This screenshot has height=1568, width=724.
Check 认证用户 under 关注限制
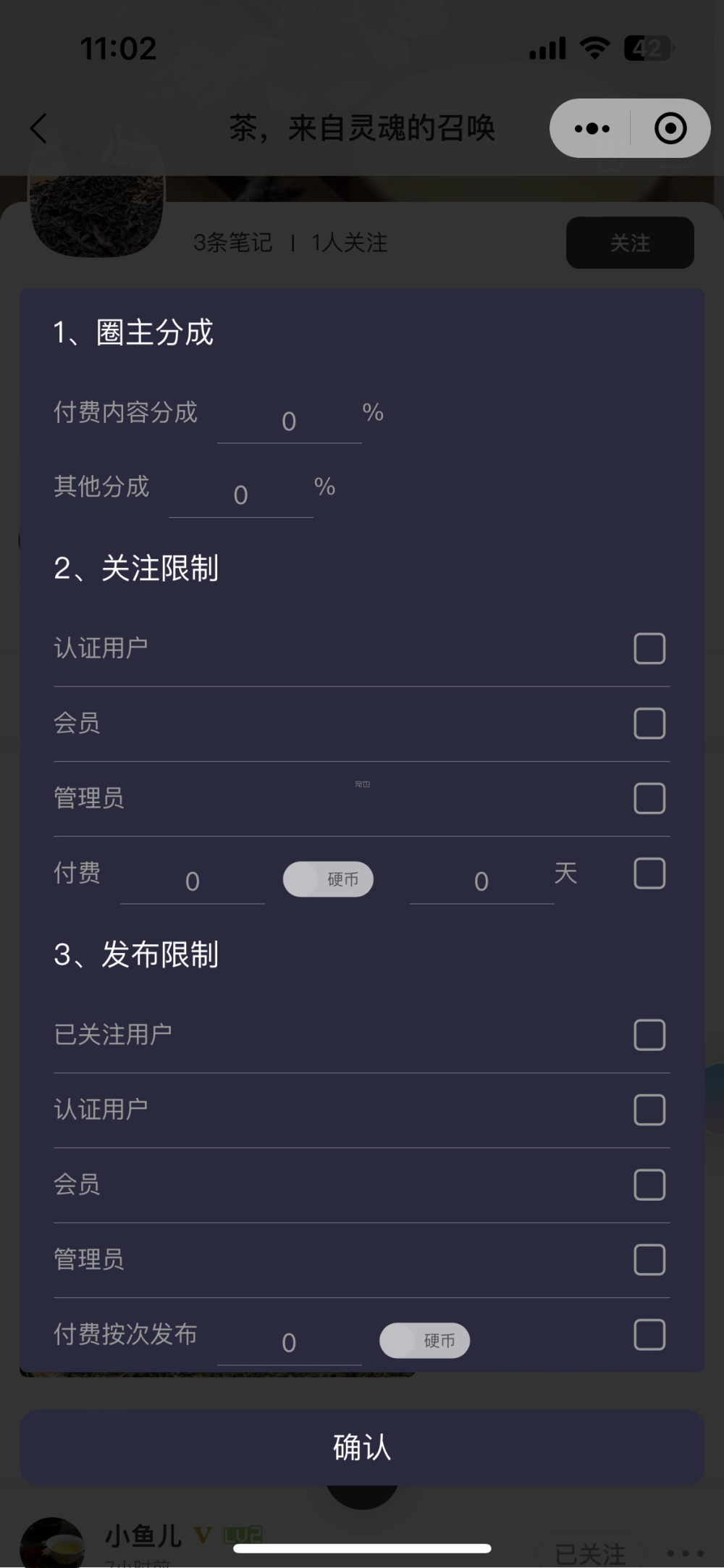coord(649,648)
